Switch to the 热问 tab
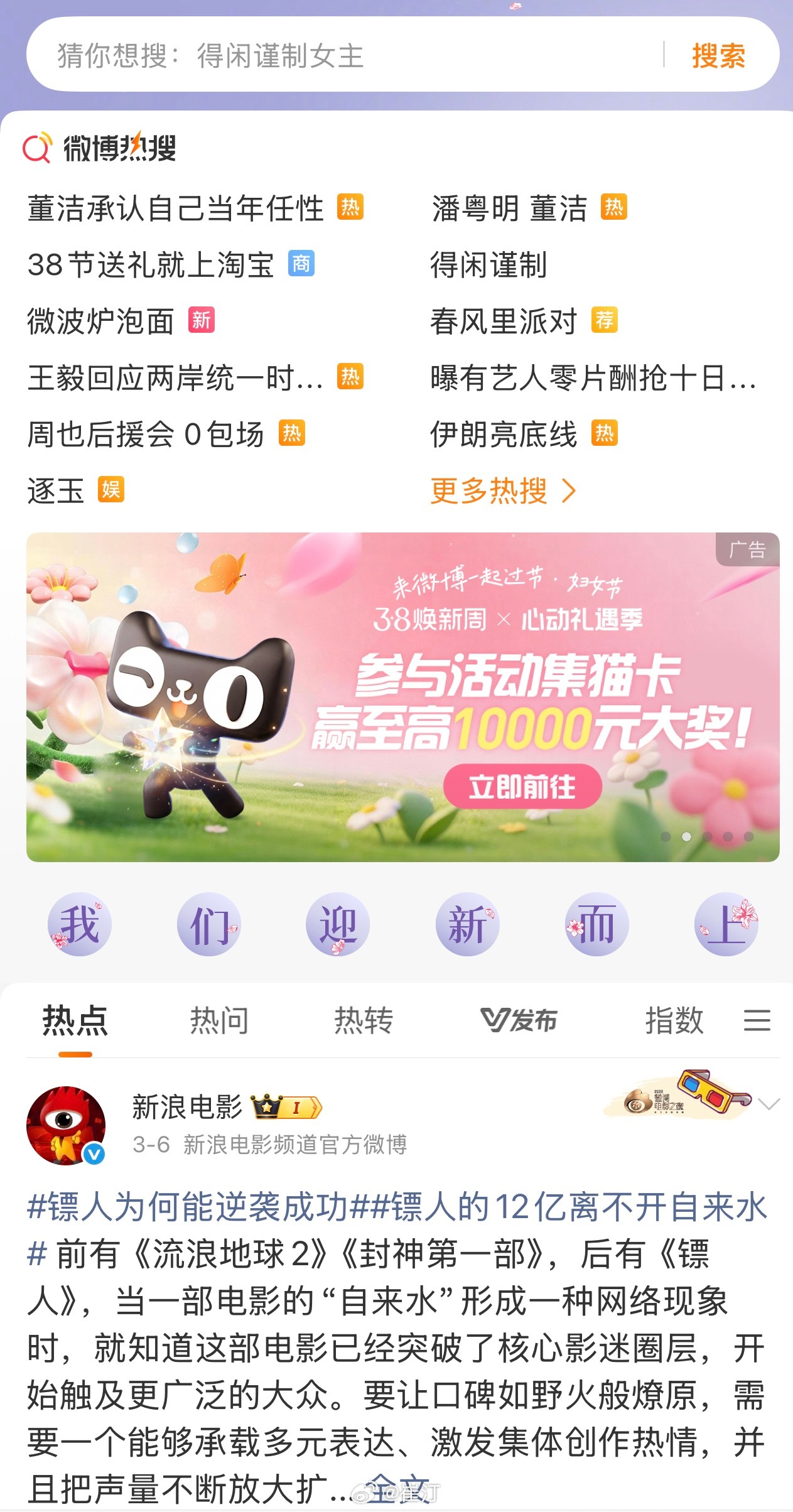793x1512 pixels. [219, 1020]
